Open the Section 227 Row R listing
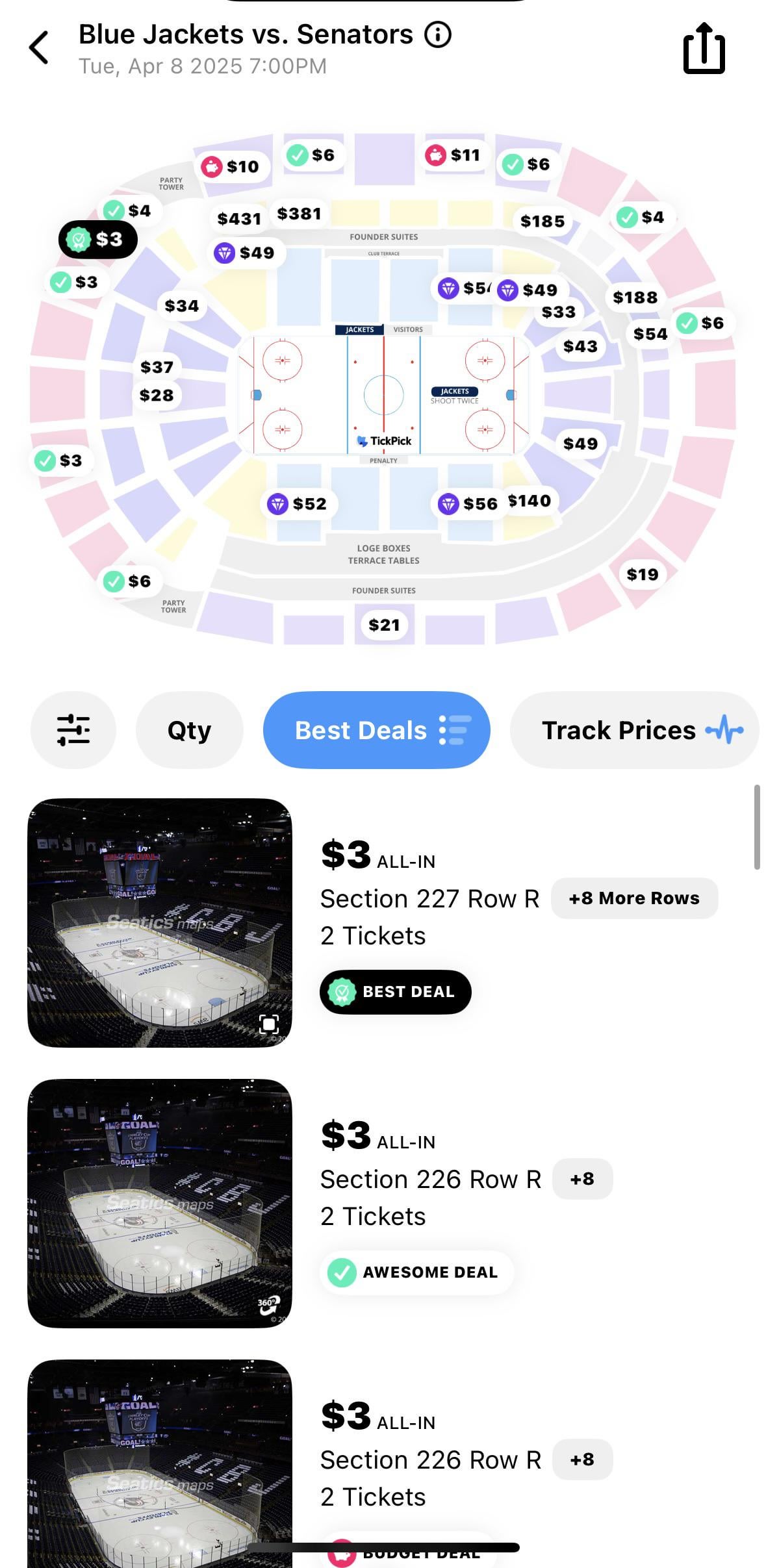The width and height of the screenshot is (766, 1568). (x=429, y=899)
